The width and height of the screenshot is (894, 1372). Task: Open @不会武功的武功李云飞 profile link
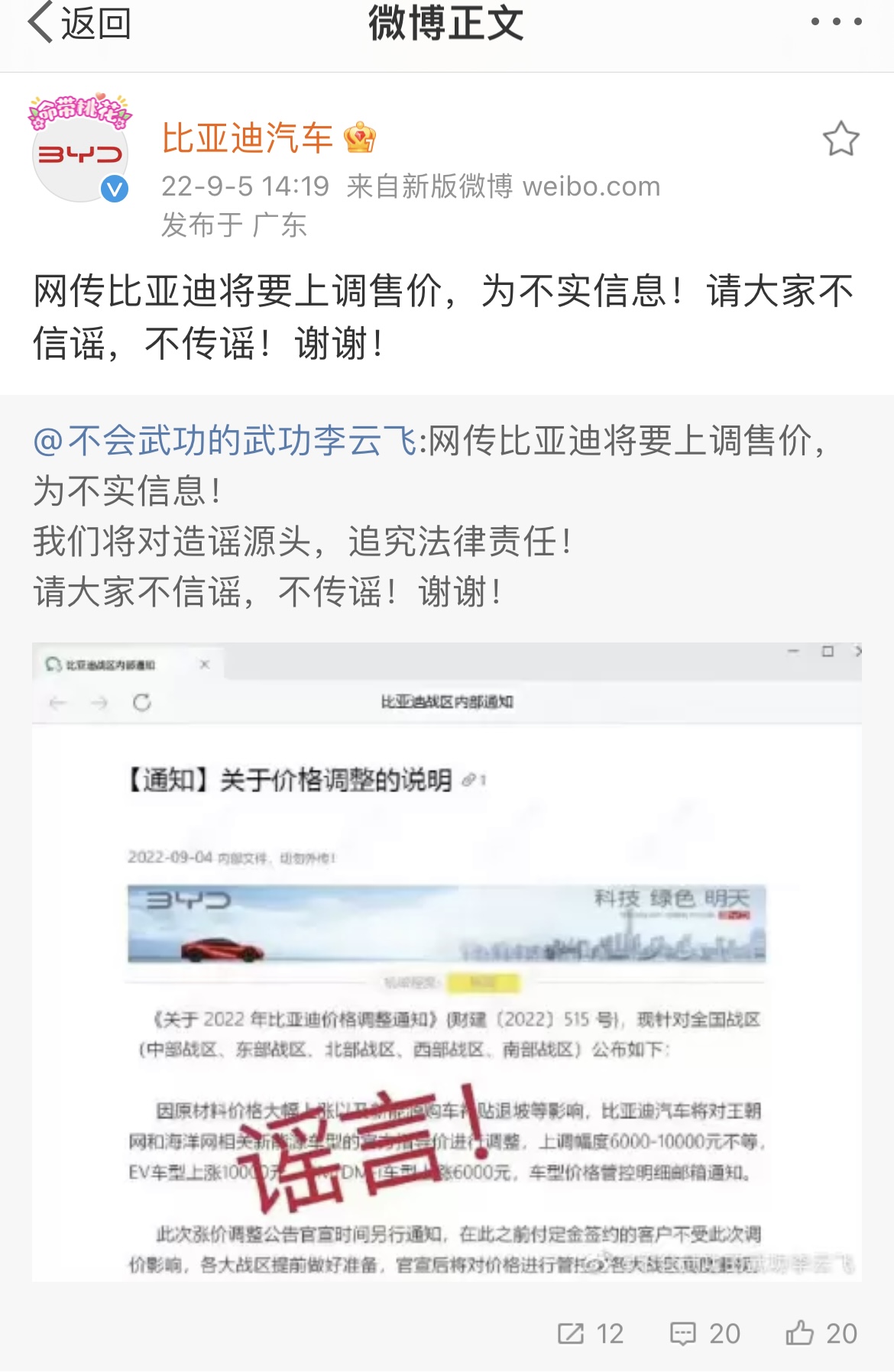pos(225,441)
